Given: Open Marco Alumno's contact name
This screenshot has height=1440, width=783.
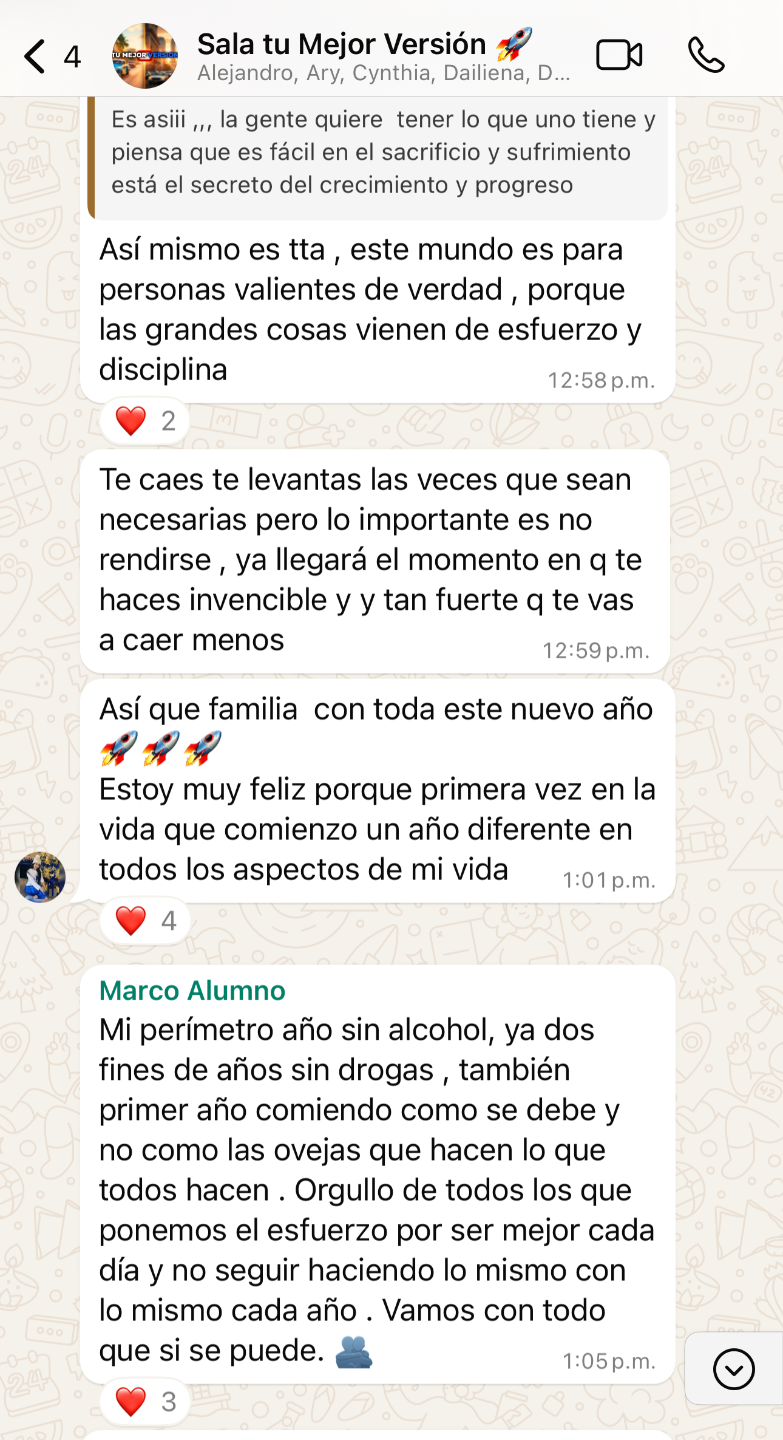Looking at the screenshot, I should click(x=192, y=991).
